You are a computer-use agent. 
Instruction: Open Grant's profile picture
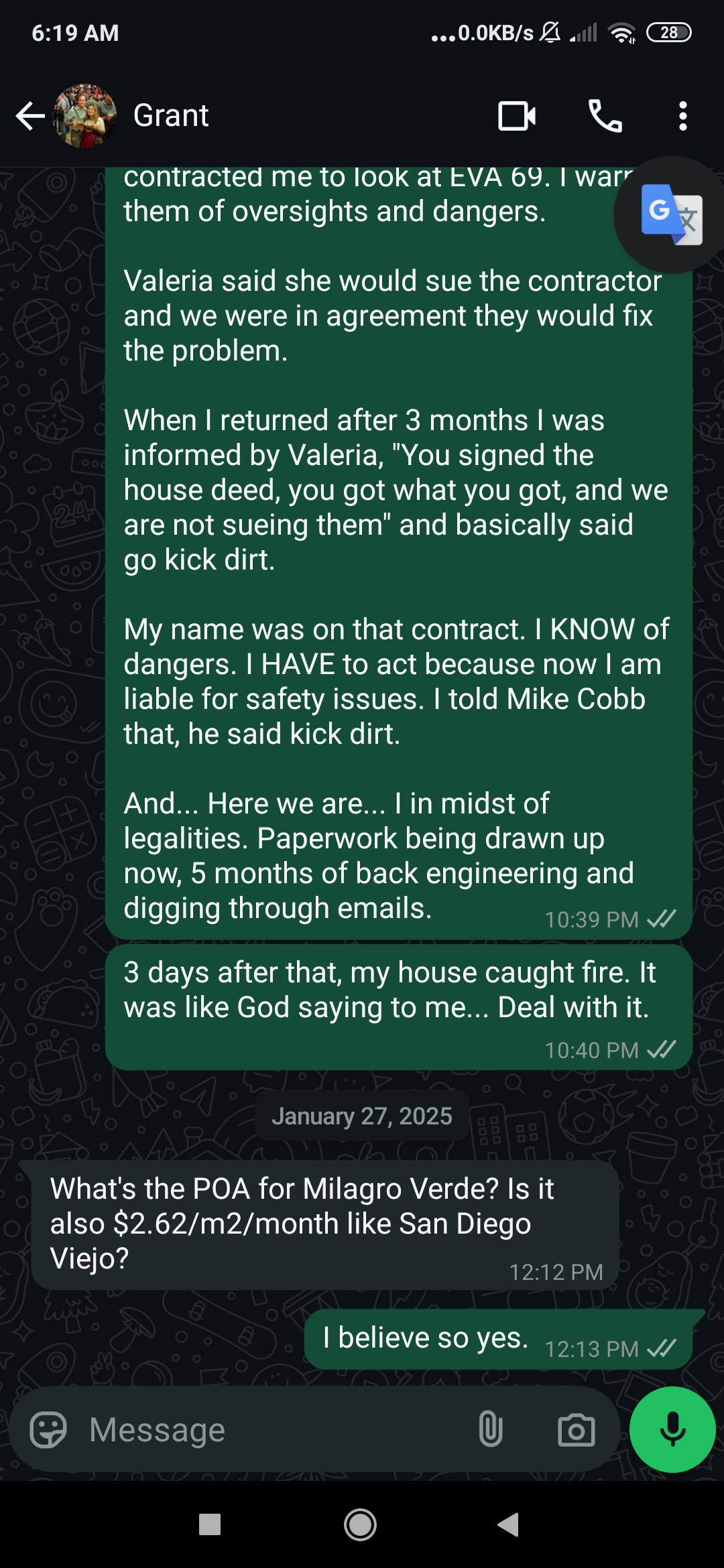pyautogui.click(x=85, y=116)
